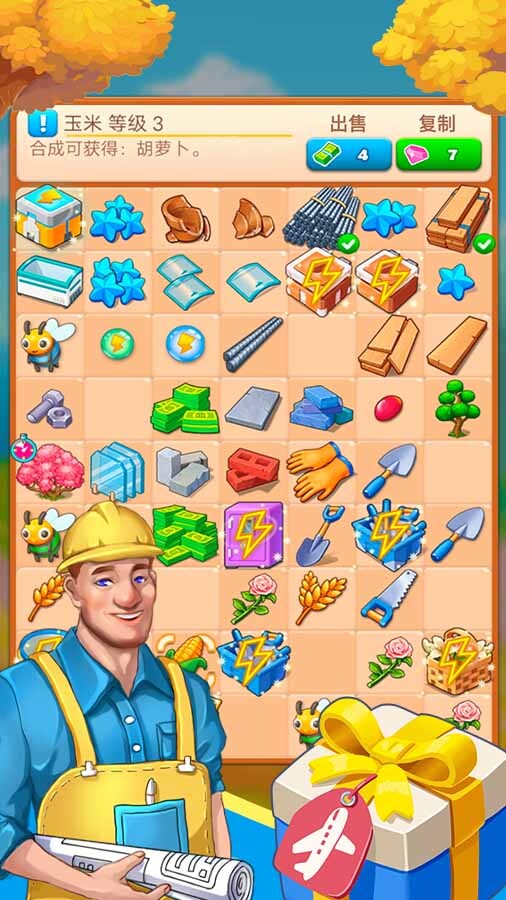Select the bundle of steel rebar
This screenshot has height=900, width=506.
[321, 217]
